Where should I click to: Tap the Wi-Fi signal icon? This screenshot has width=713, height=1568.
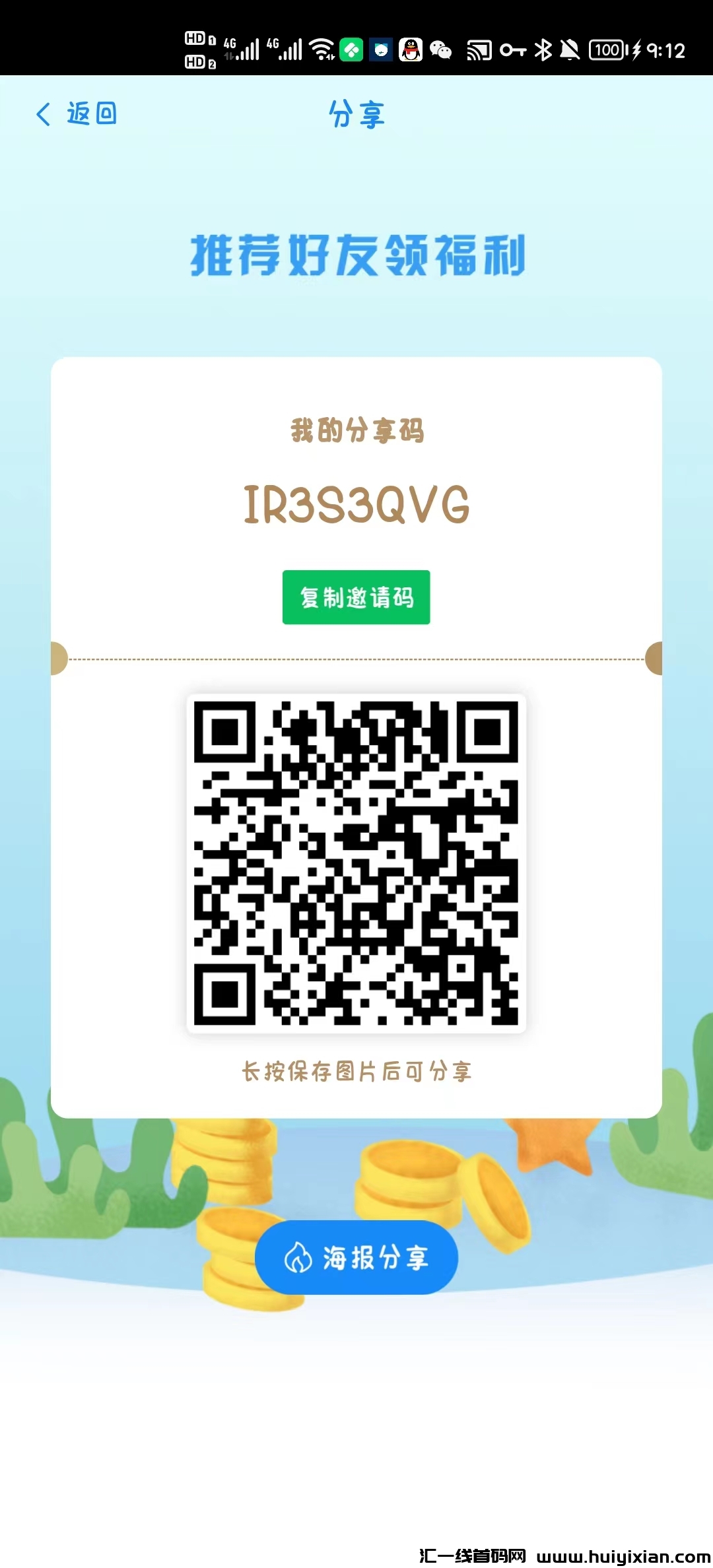[322, 50]
